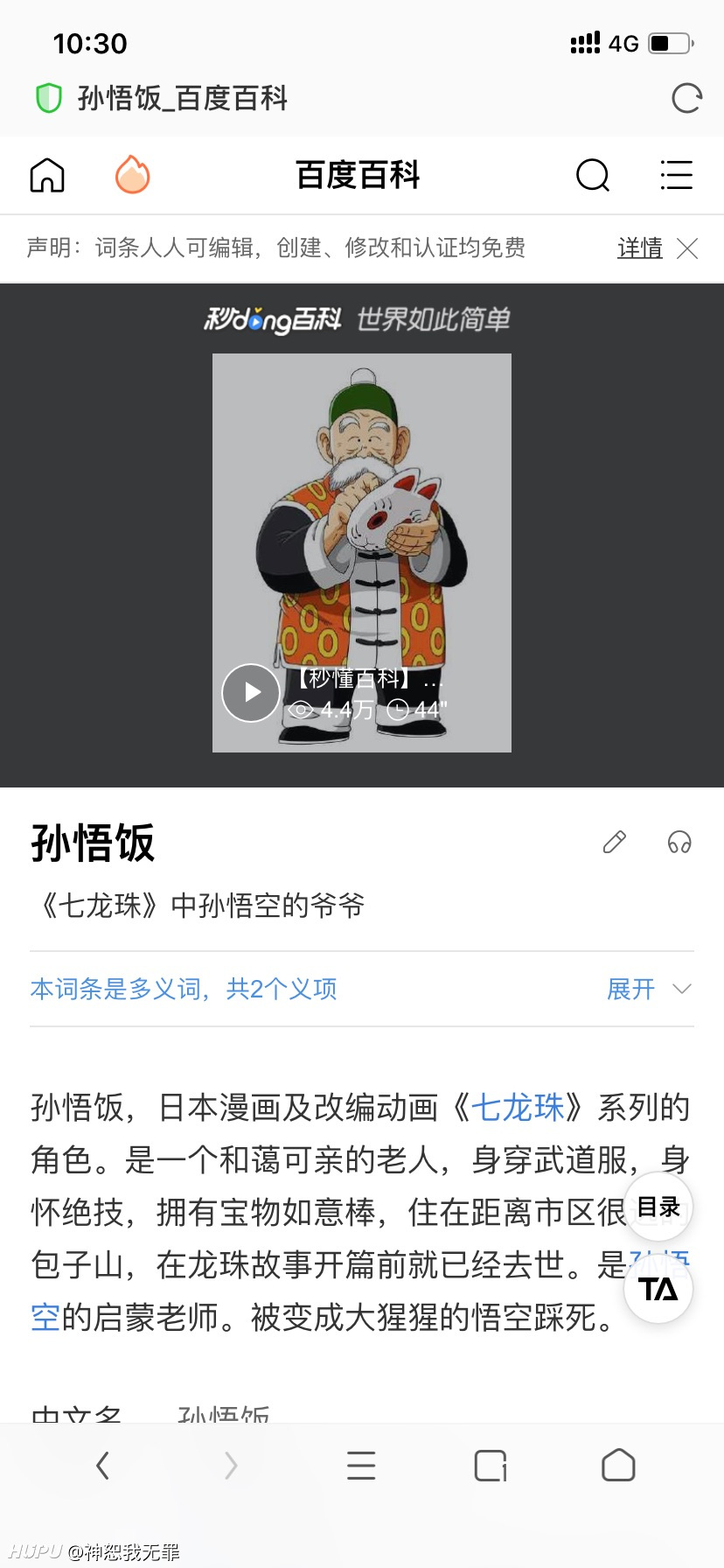Image resolution: width=724 pixels, height=1568 pixels.
Task: Expand the 展开 disambiguation list
Action: point(649,989)
